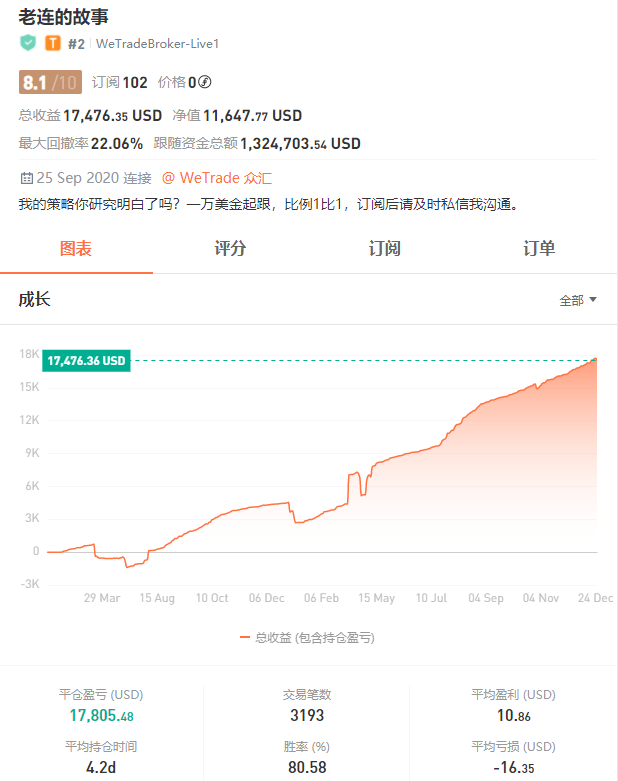Viewport: 618px width, 781px height.
Task: Open the 订阅 tab
Action: (x=385, y=249)
